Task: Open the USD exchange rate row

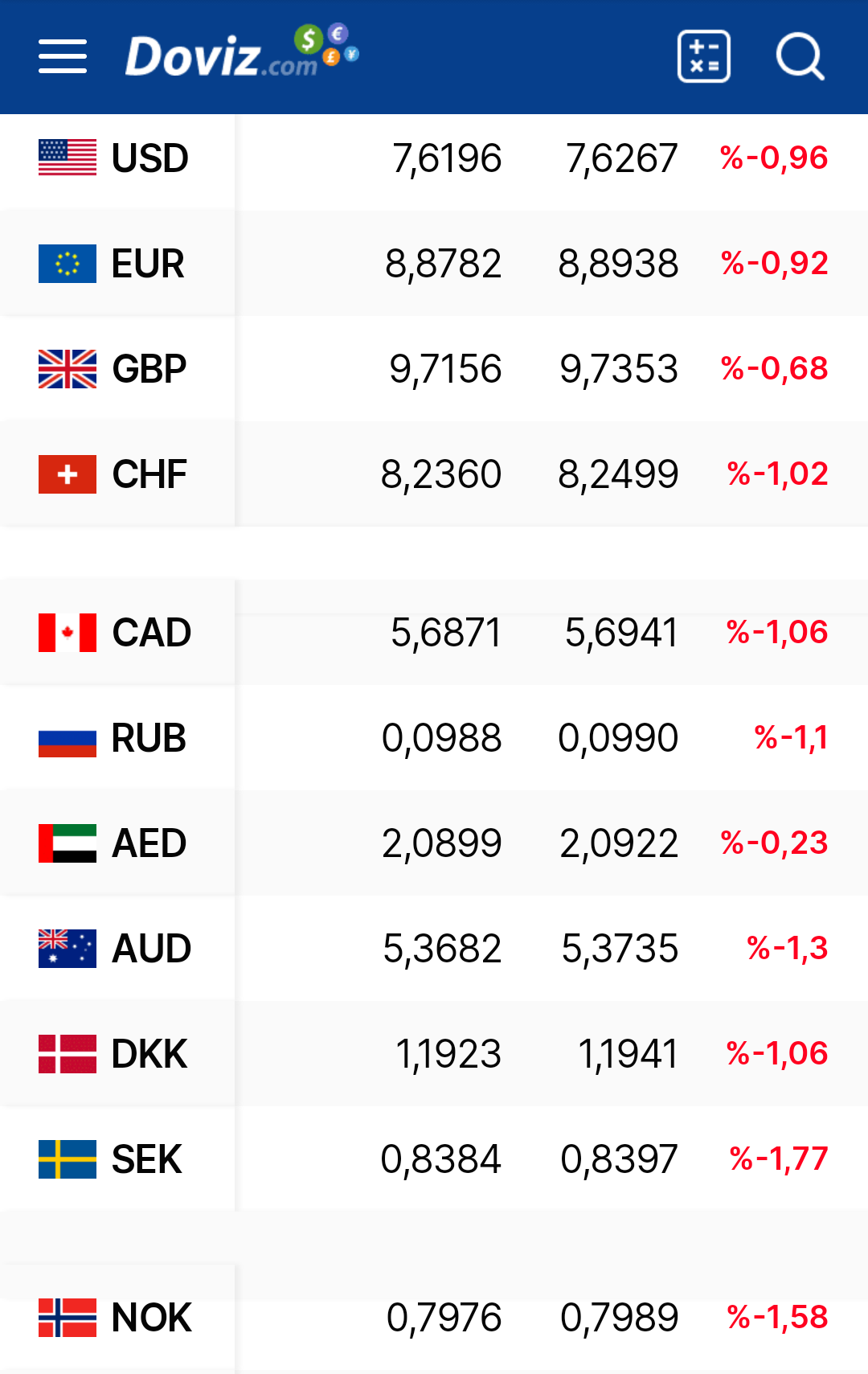Action: (x=434, y=158)
